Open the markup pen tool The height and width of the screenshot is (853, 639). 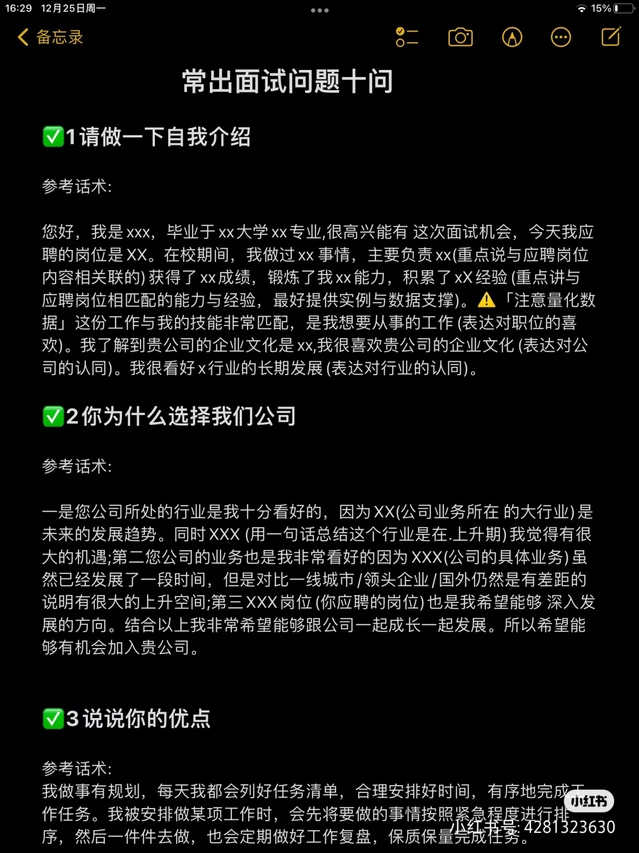coord(511,37)
